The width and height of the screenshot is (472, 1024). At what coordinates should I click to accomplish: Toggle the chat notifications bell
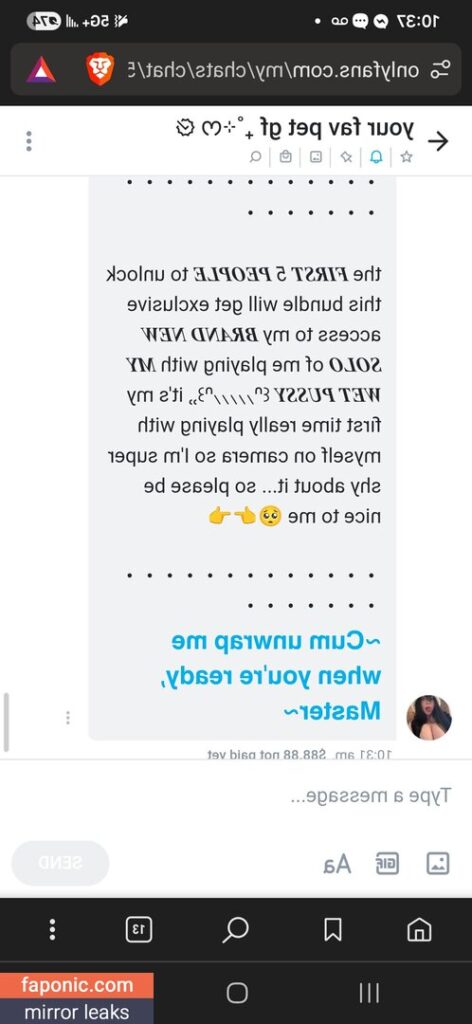point(377,157)
